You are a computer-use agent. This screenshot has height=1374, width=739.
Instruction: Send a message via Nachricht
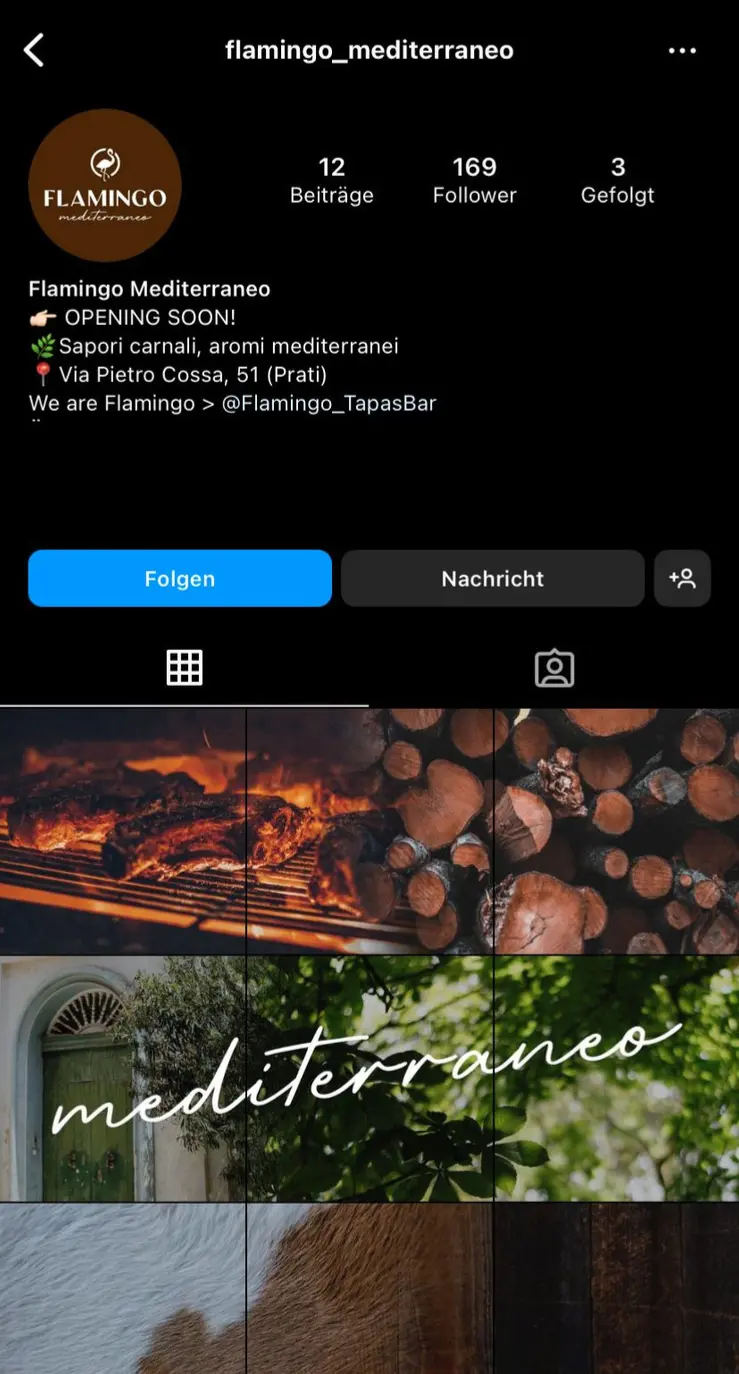[x=492, y=578]
